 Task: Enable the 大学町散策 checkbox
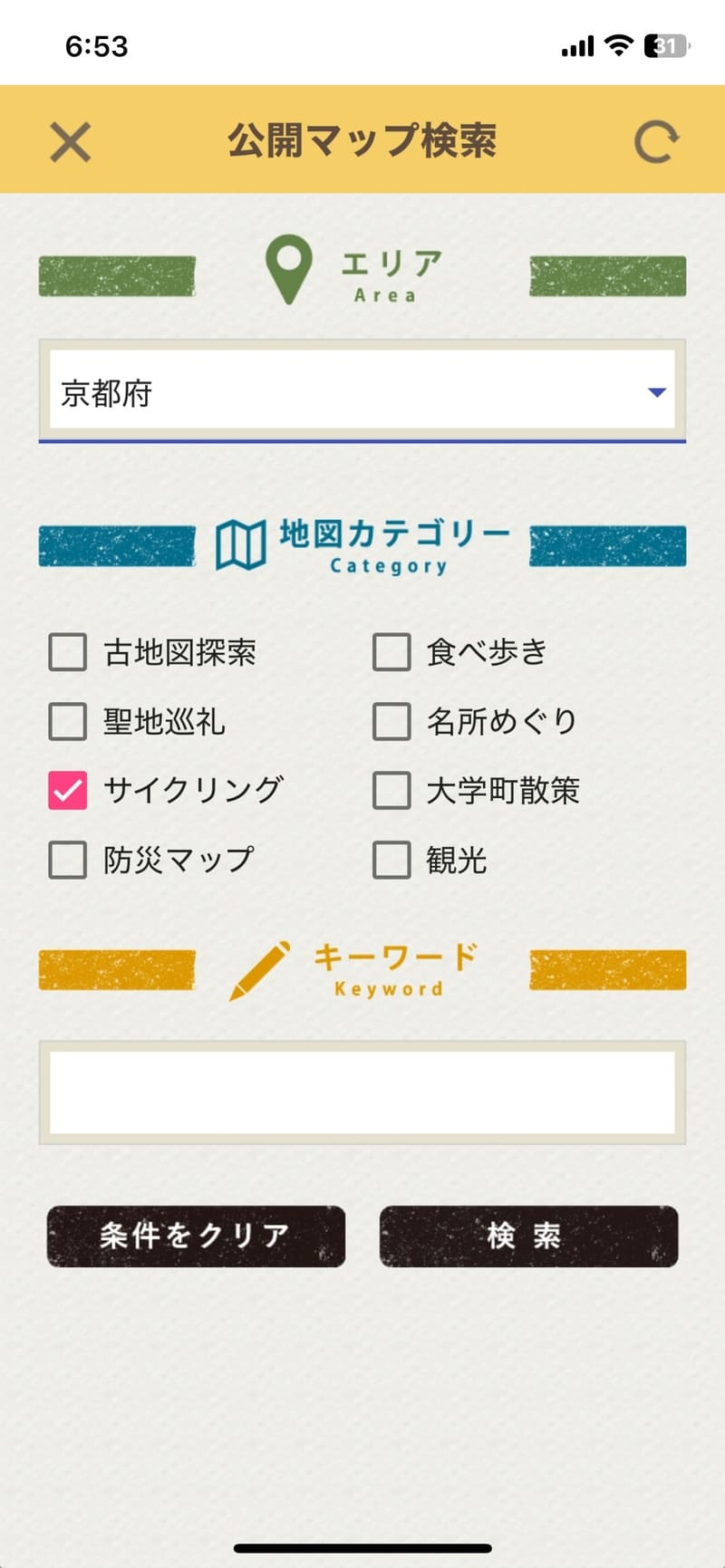click(x=391, y=791)
